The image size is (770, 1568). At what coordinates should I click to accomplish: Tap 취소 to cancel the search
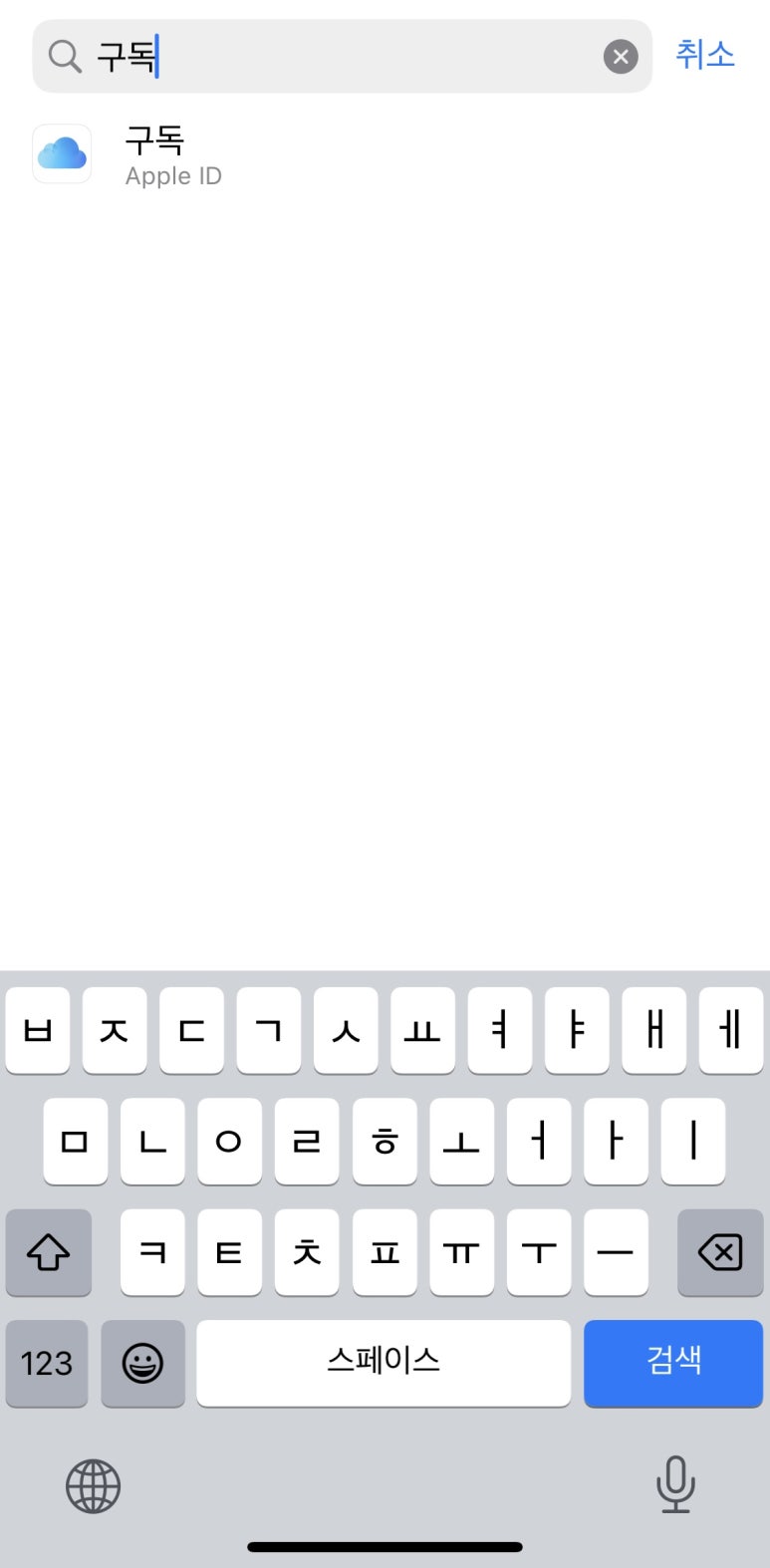click(x=705, y=54)
